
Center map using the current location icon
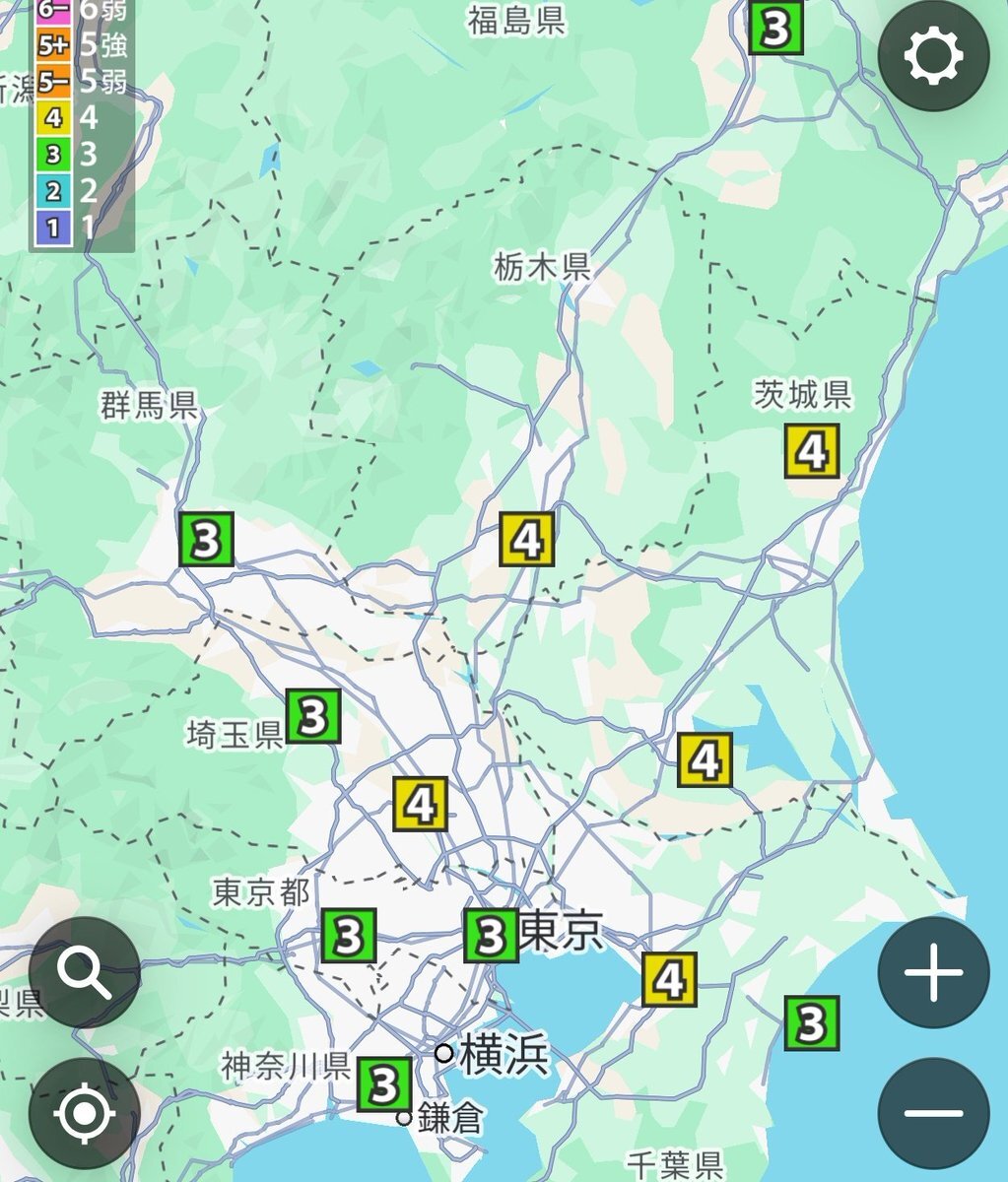coord(87,1113)
